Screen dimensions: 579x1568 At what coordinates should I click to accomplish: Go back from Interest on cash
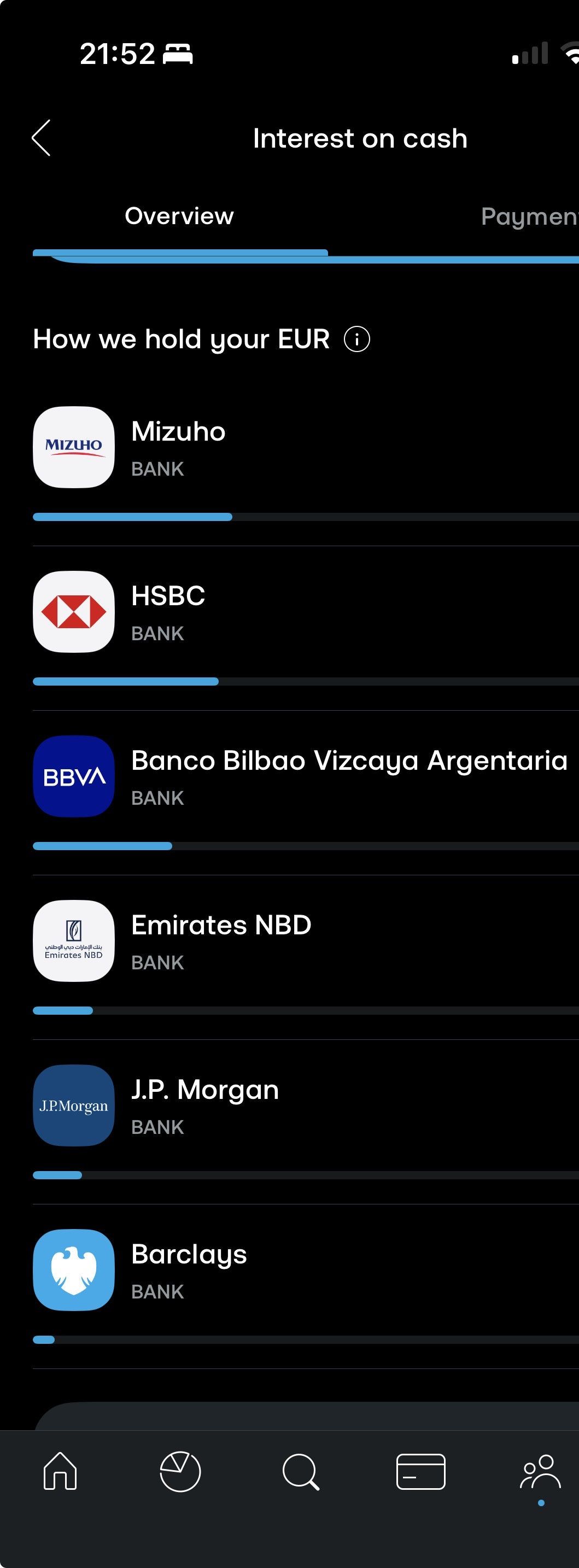point(42,138)
